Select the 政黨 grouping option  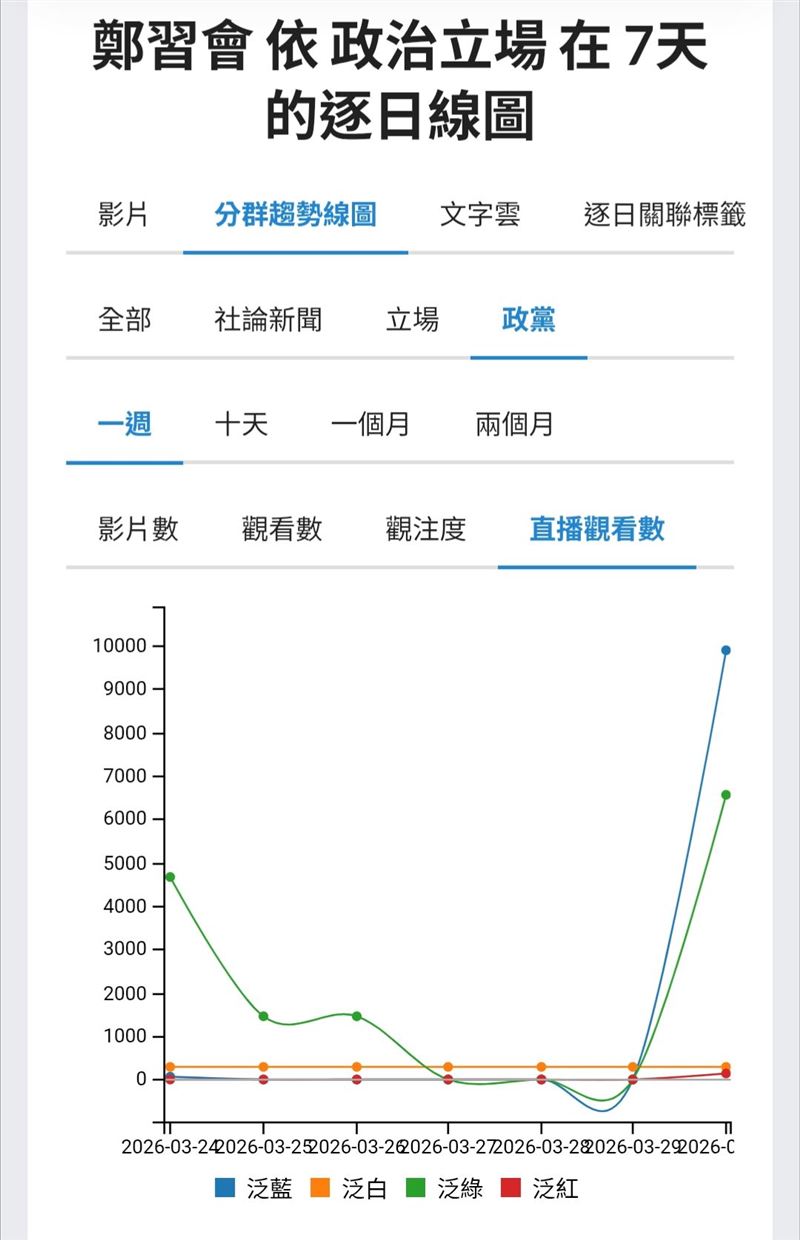528,319
